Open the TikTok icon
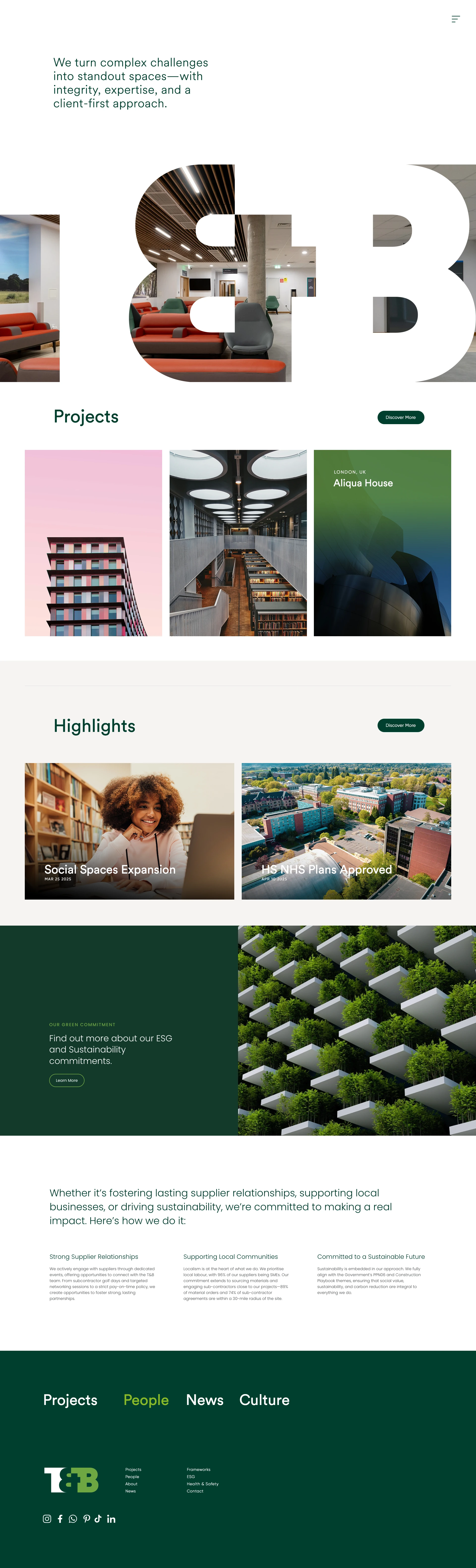This screenshot has width=476, height=1568. 97,1519
